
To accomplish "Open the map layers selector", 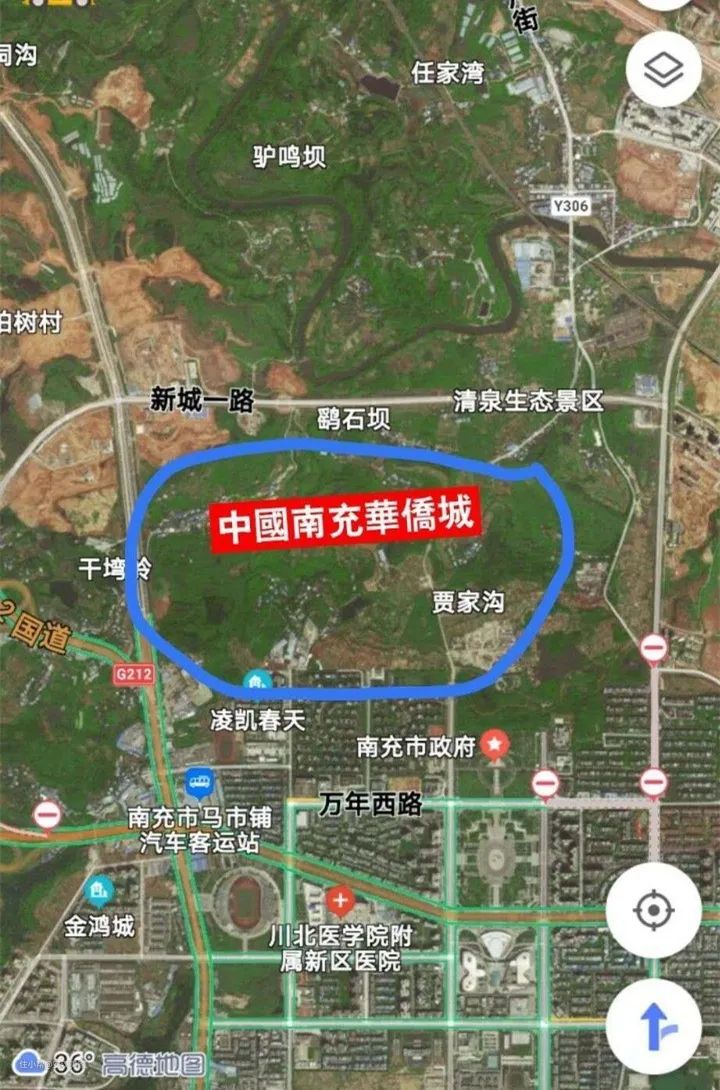I will click(x=663, y=70).
